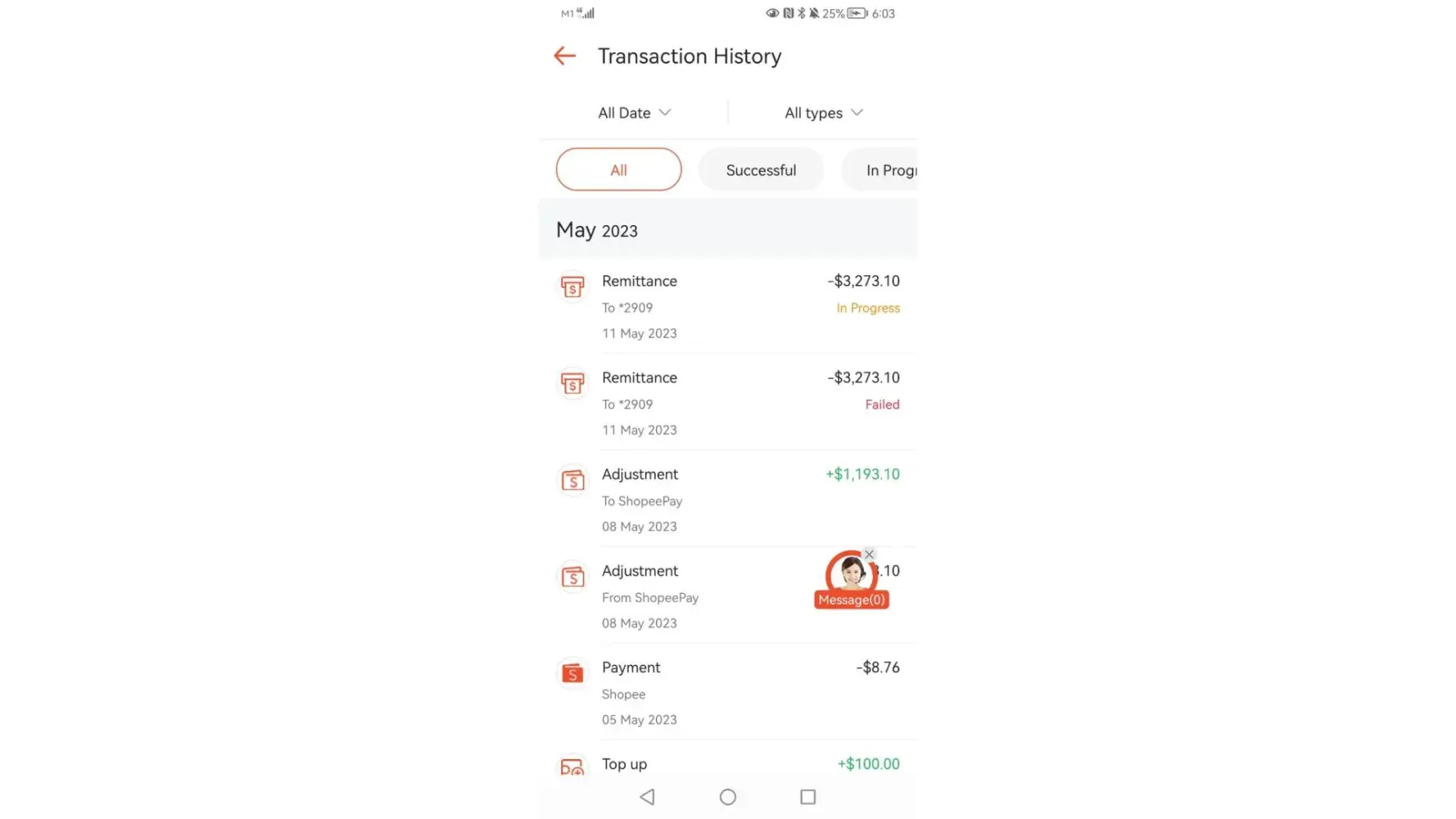View Adjustment To ShopeePay details
1456x819 pixels.
[727, 500]
